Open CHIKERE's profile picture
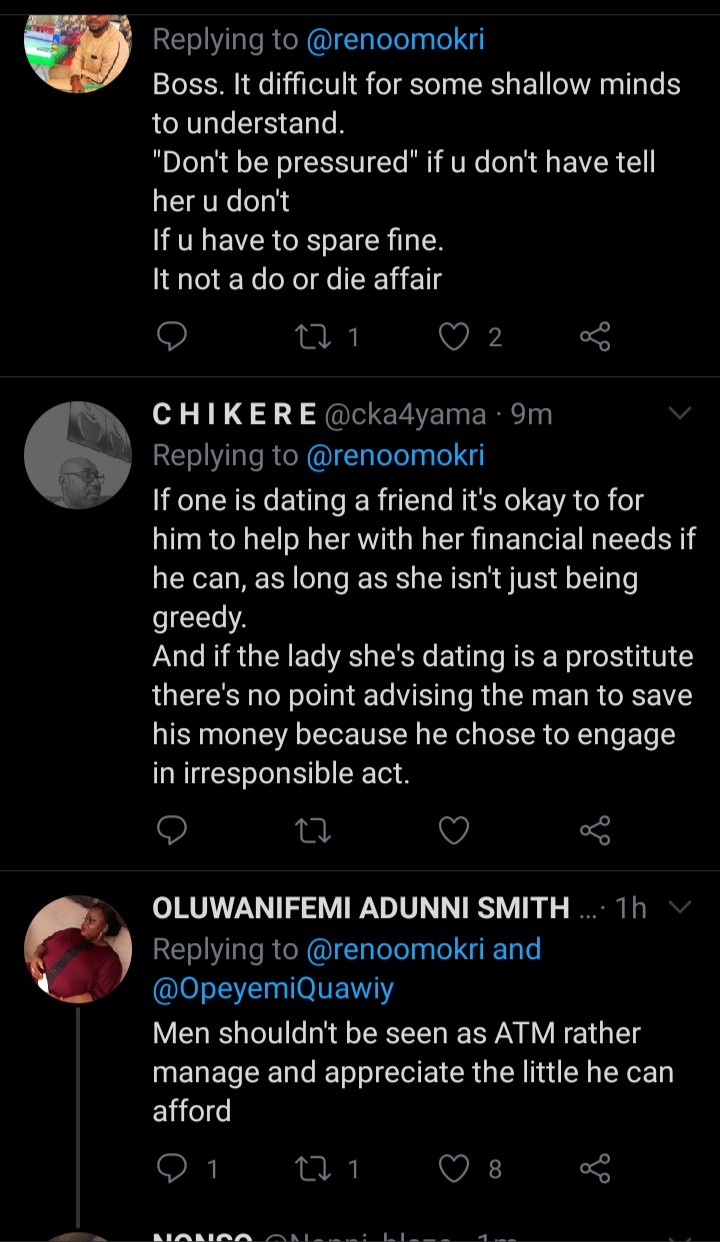The image size is (720, 1242). [78, 455]
